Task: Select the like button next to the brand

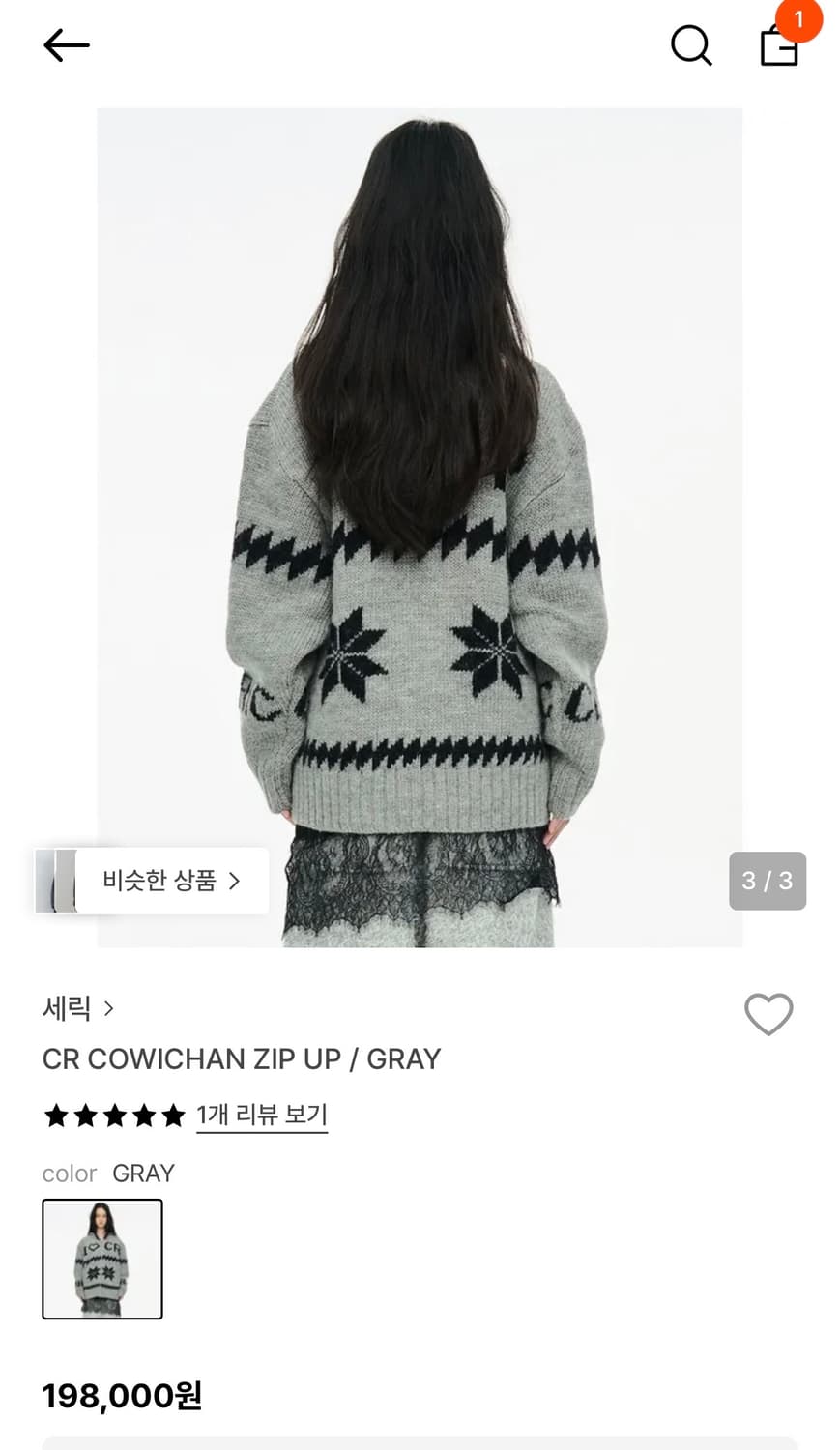Action: 768,1014
